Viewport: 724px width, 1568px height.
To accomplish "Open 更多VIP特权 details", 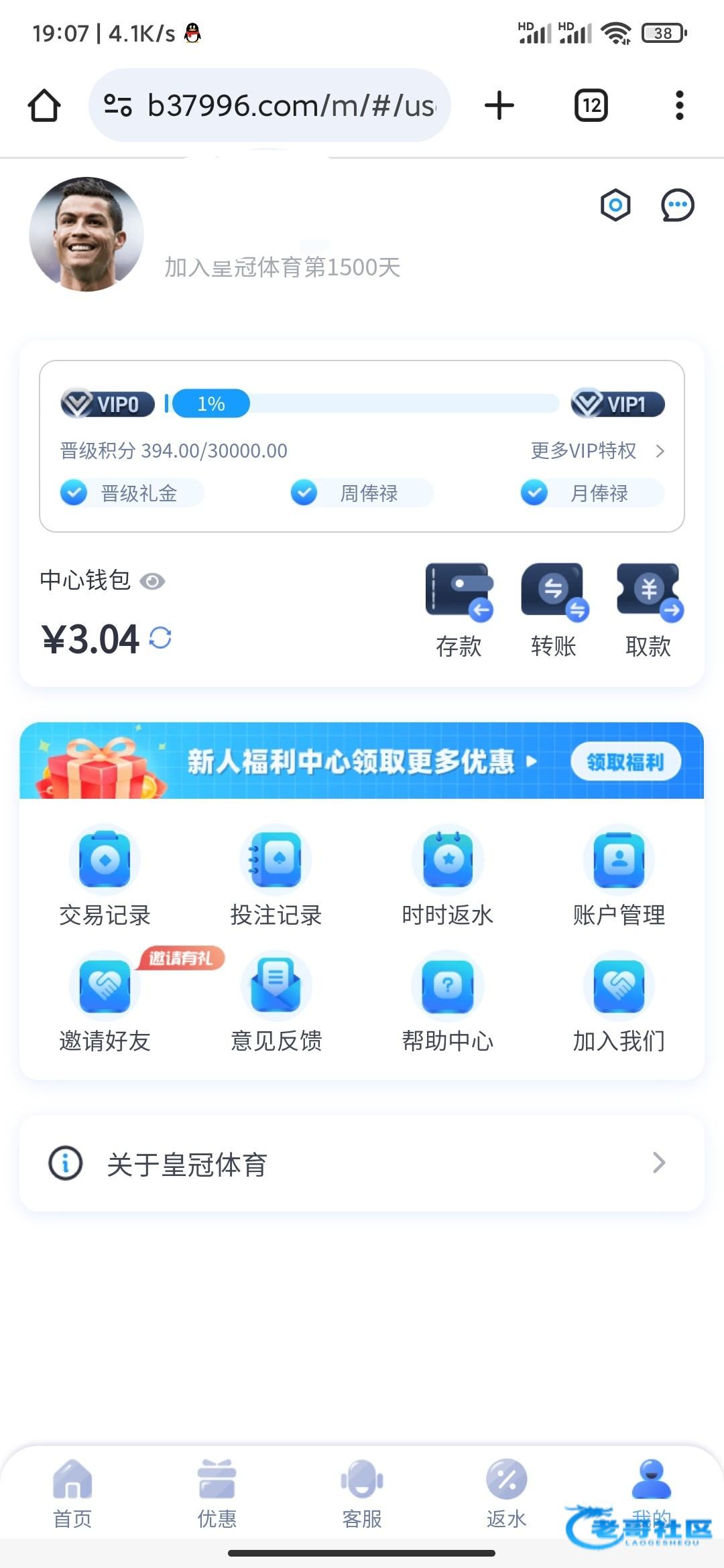I will pos(597,451).
